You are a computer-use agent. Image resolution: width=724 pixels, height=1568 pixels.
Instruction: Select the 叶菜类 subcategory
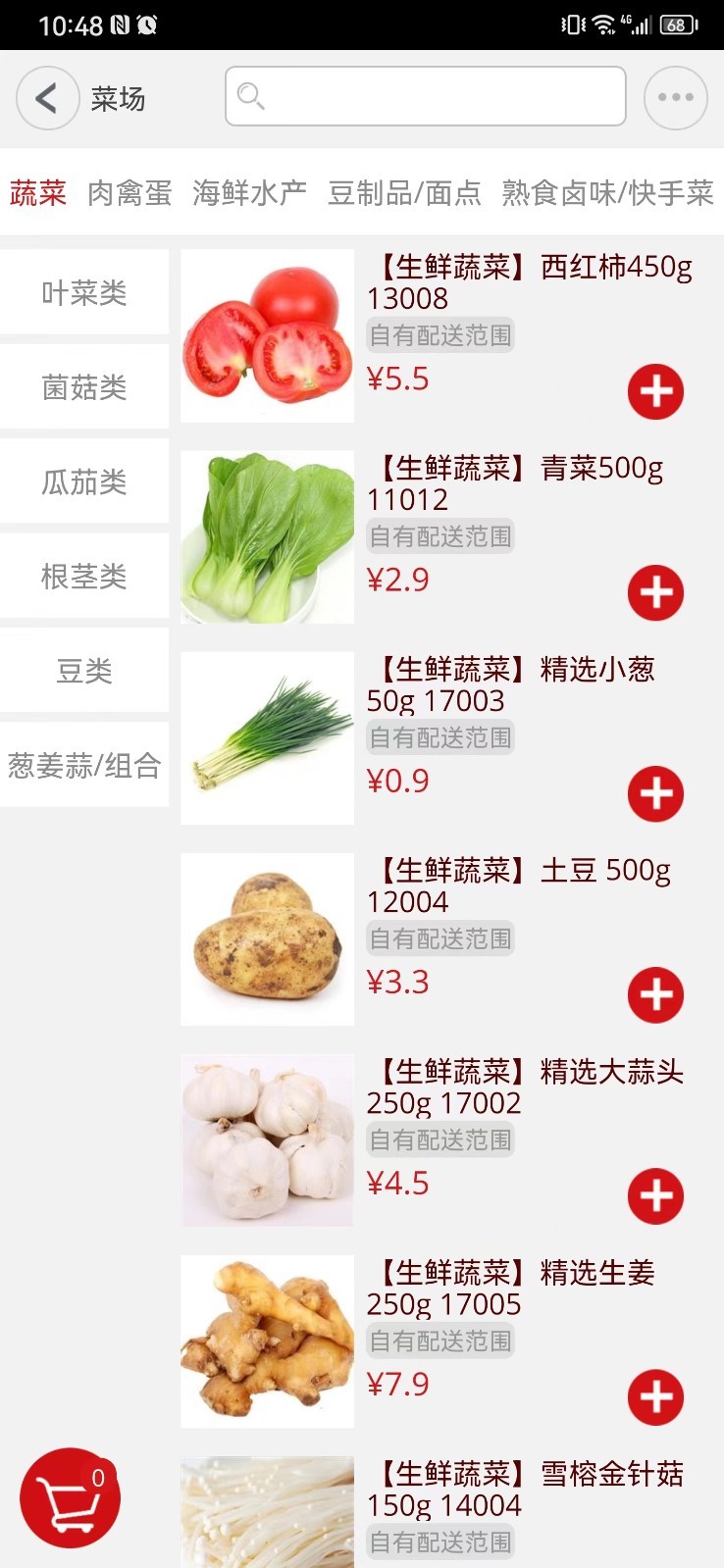(84, 292)
